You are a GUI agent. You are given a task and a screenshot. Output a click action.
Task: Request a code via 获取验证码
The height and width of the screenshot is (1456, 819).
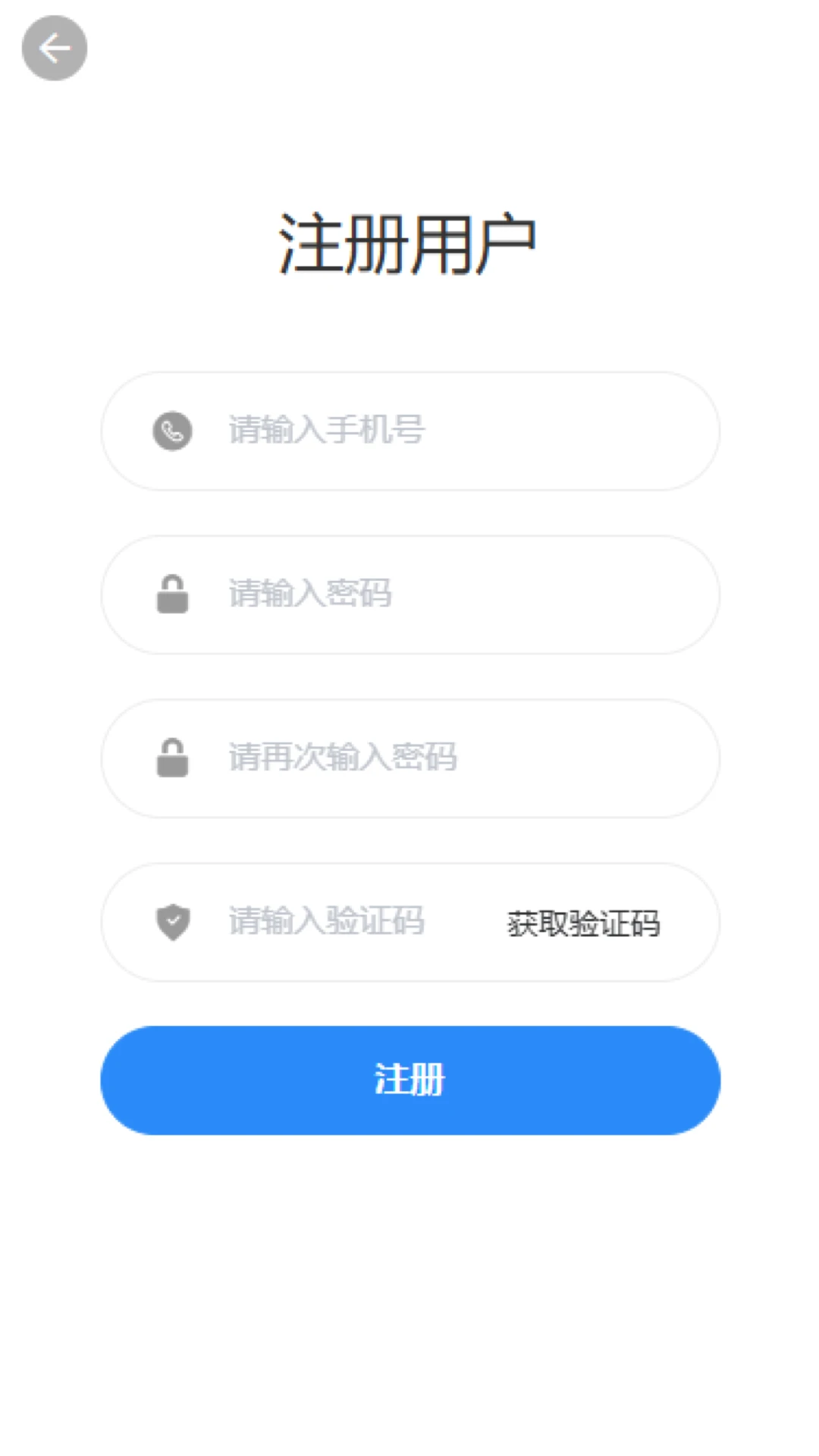click(583, 924)
